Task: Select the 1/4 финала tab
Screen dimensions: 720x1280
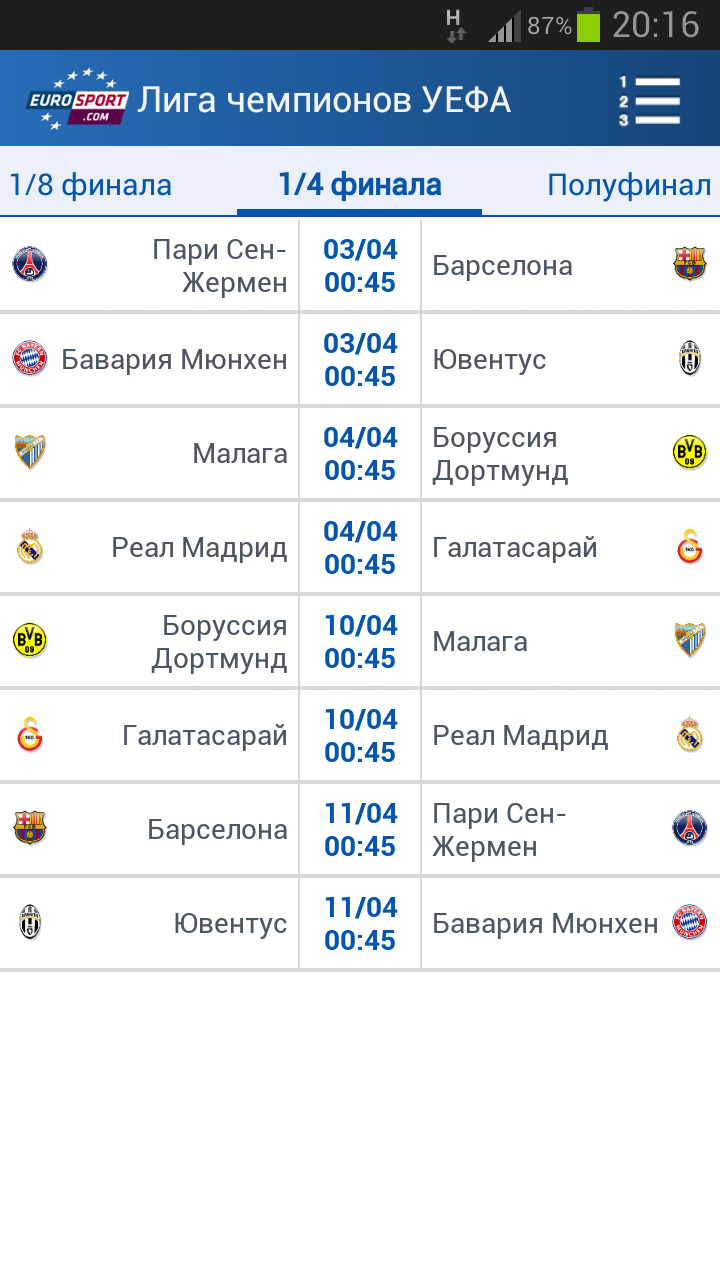Action: pyautogui.click(x=359, y=185)
